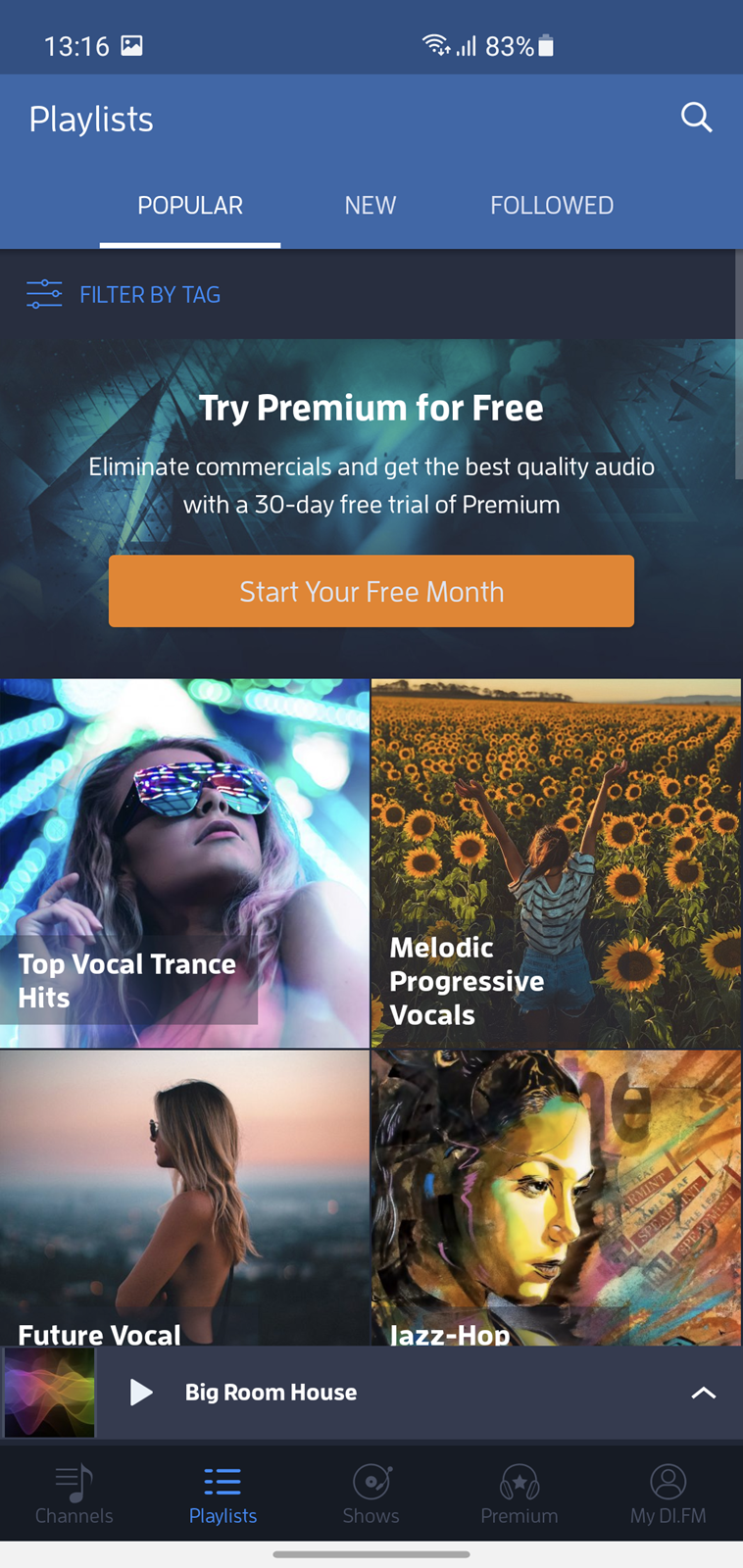Open the Future Vocal playlist tile
Image resolution: width=743 pixels, height=1568 pixels.
pyautogui.click(x=184, y=1198)
